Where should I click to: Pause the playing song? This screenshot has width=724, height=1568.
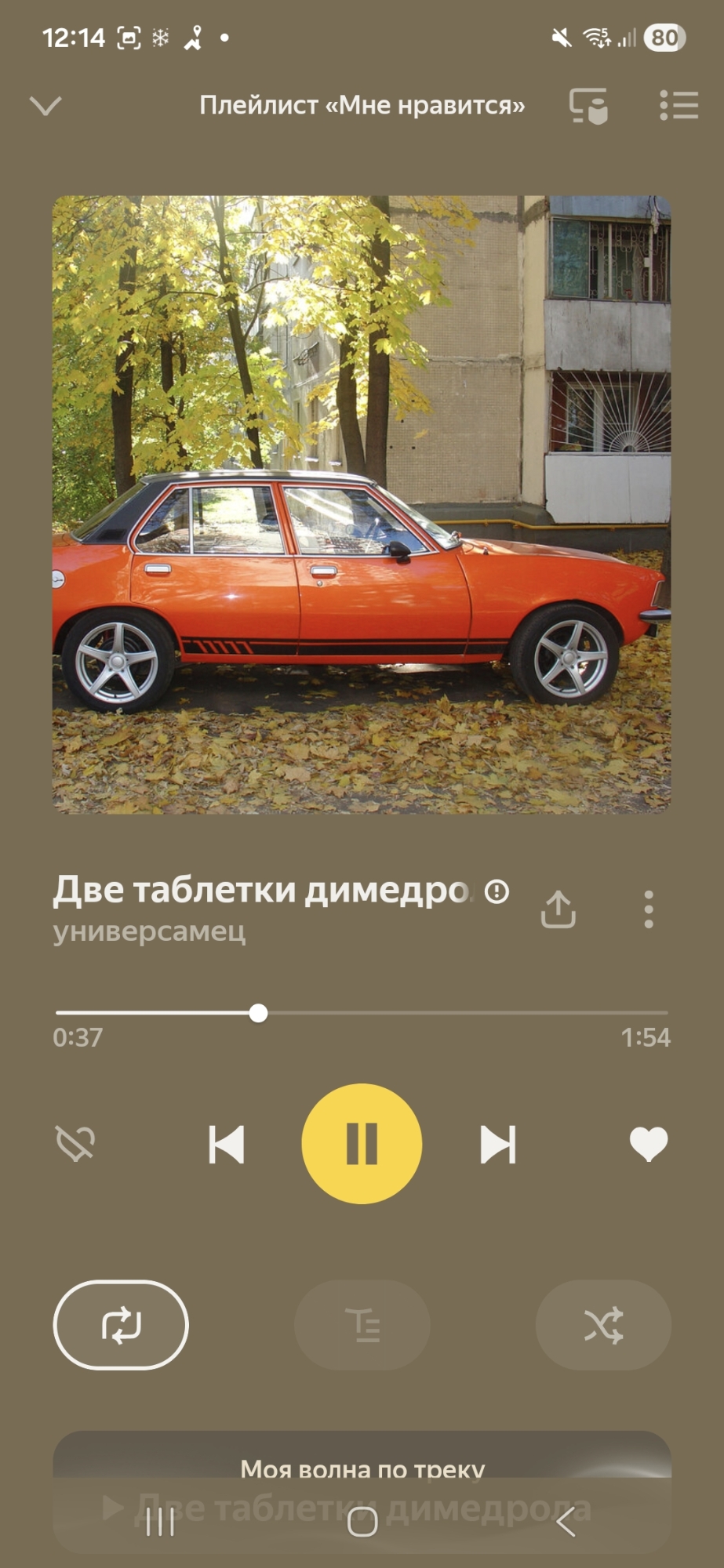[362, 1144]
